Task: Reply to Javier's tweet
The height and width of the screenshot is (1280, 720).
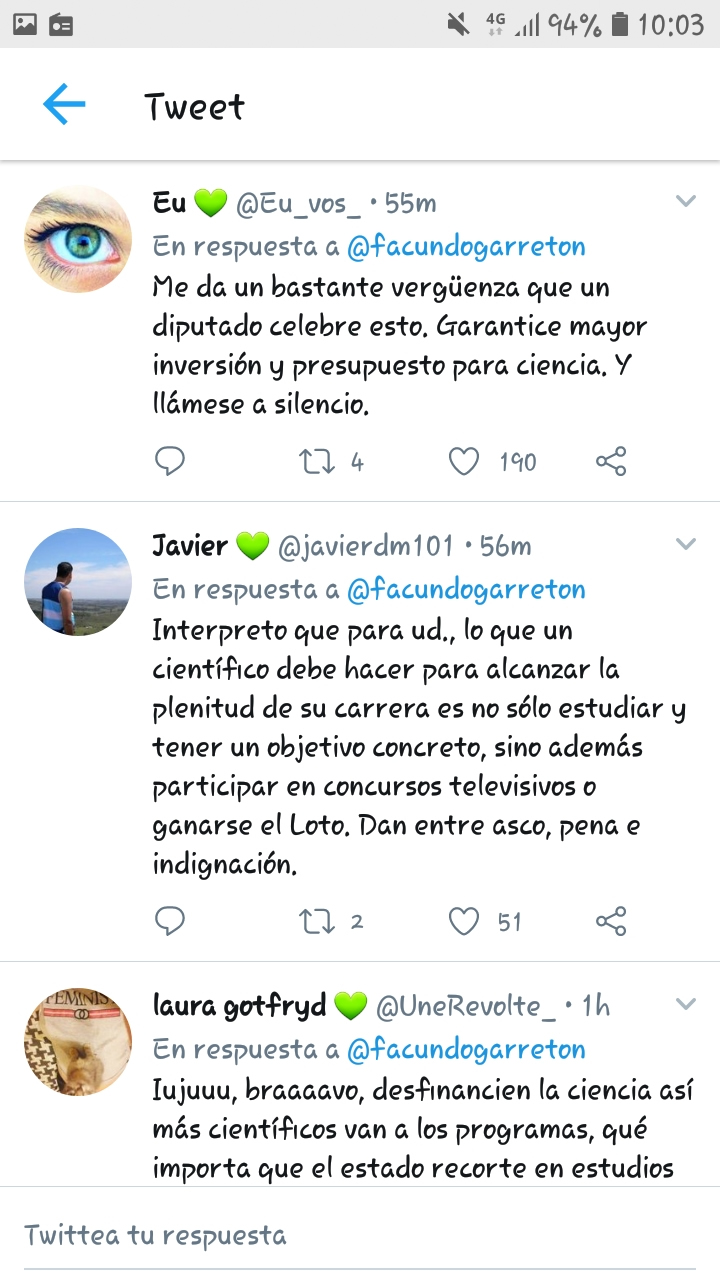Action: point(170,921)
